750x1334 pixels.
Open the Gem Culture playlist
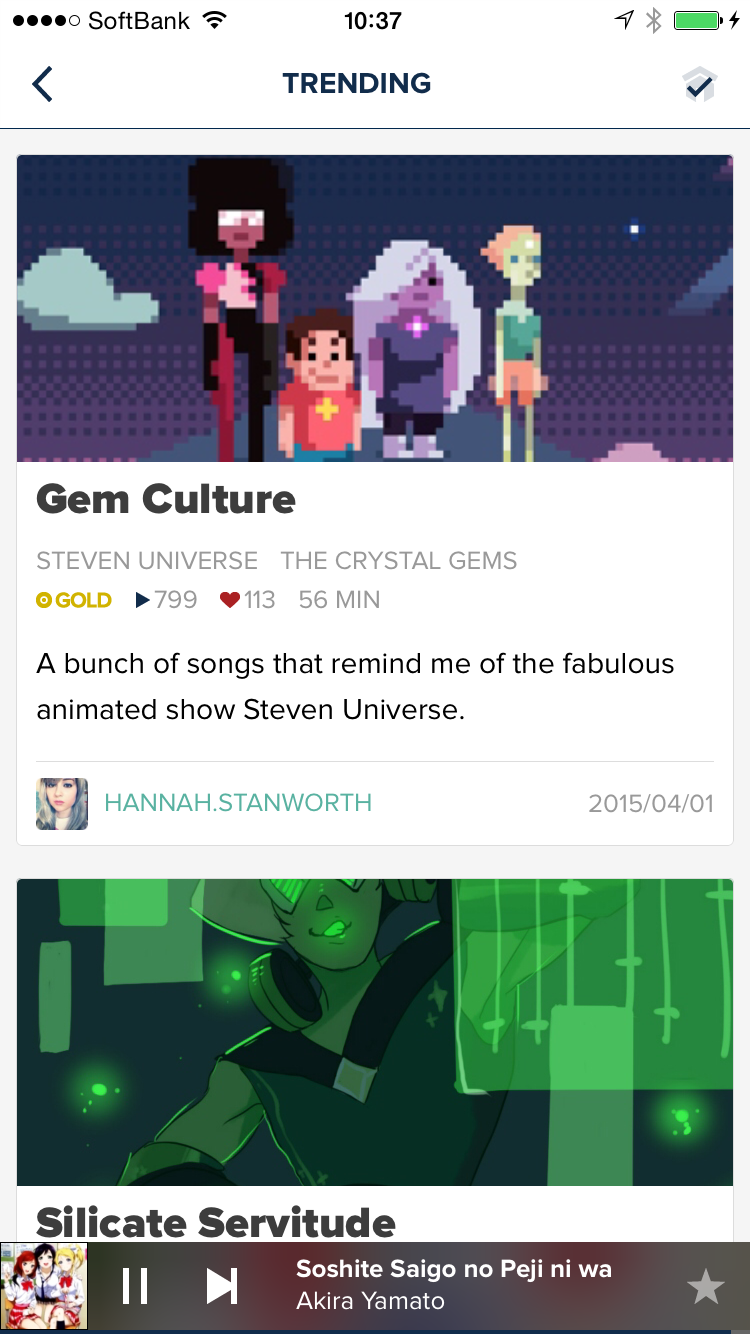point(166,499)
